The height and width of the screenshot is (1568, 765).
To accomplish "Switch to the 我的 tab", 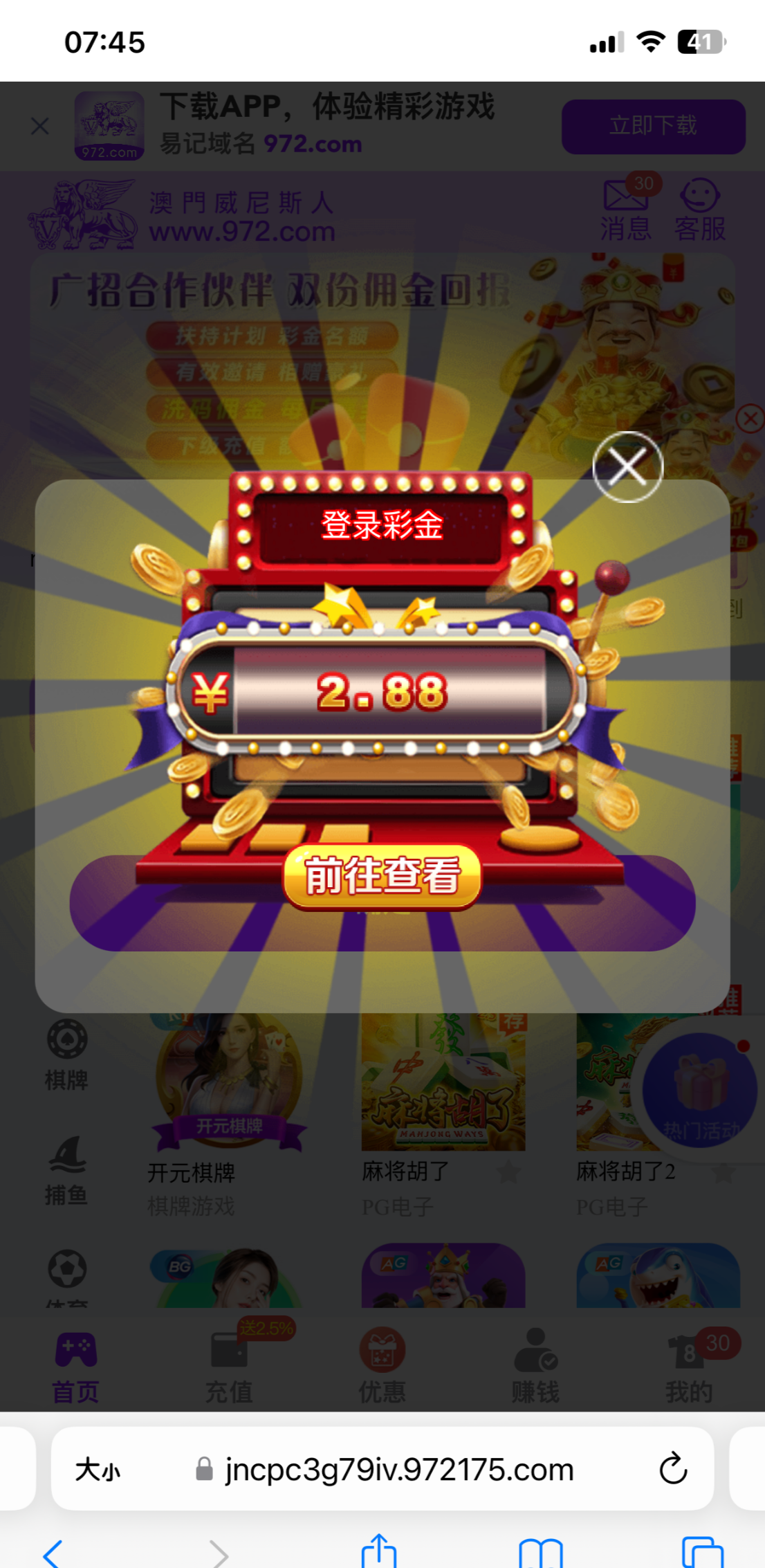I will click(688, 1368).
